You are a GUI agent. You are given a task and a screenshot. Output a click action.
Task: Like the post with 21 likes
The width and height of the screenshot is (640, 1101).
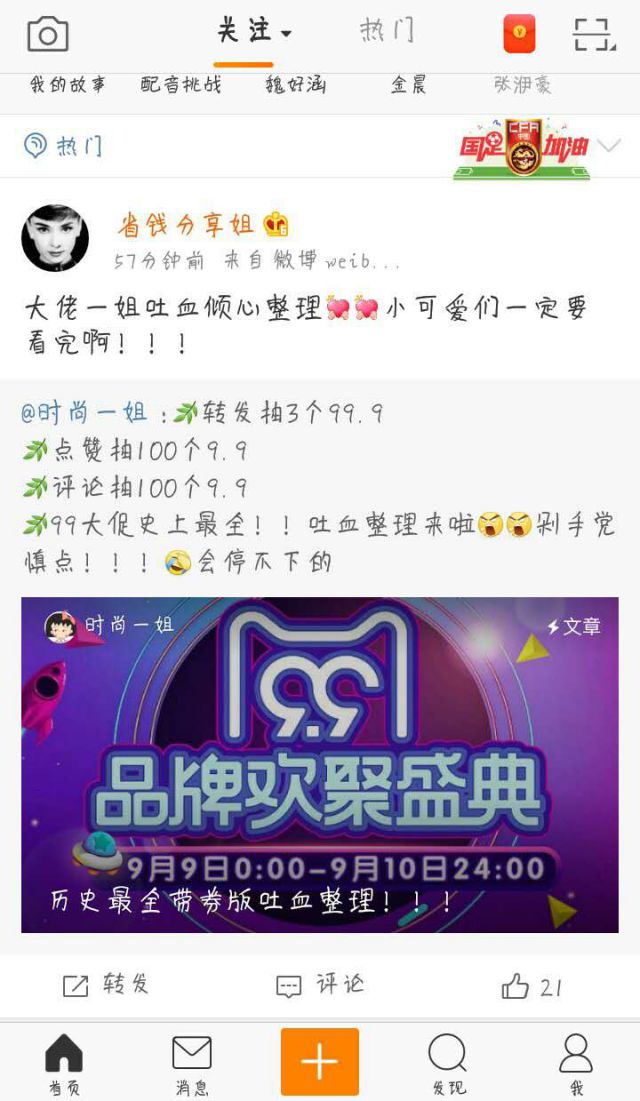tap(531, 987)
